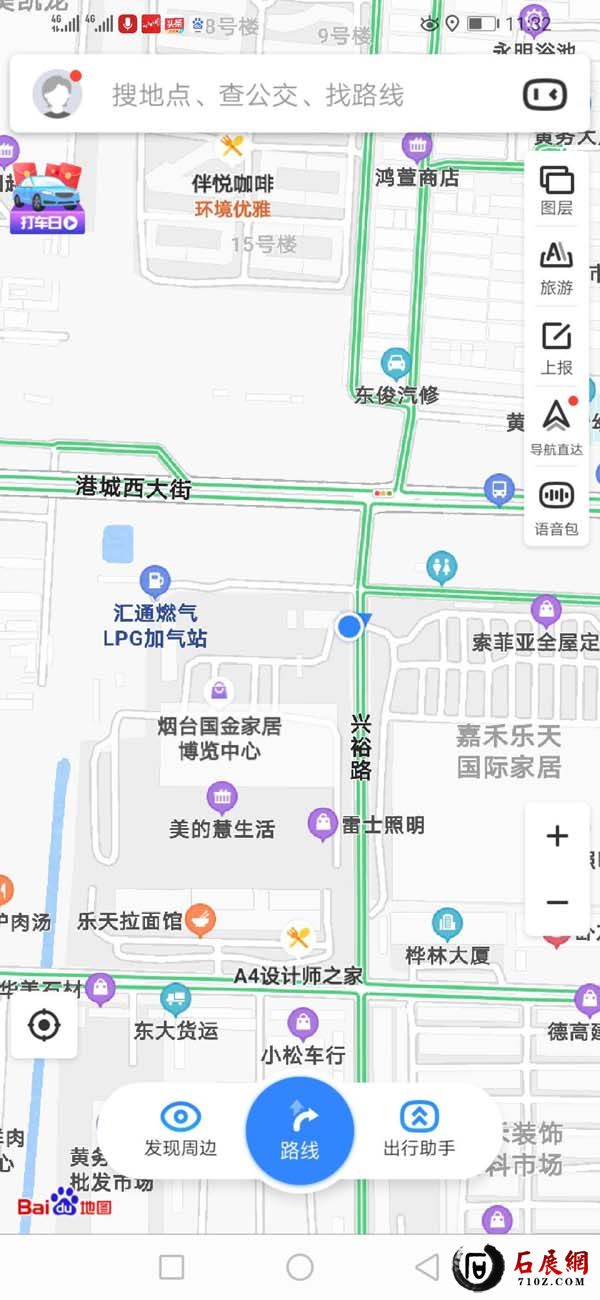The image size is (600, 1300).
Task: Select the 乐天拉面馆 restaurant marker
Action: [x=201, y=920]
